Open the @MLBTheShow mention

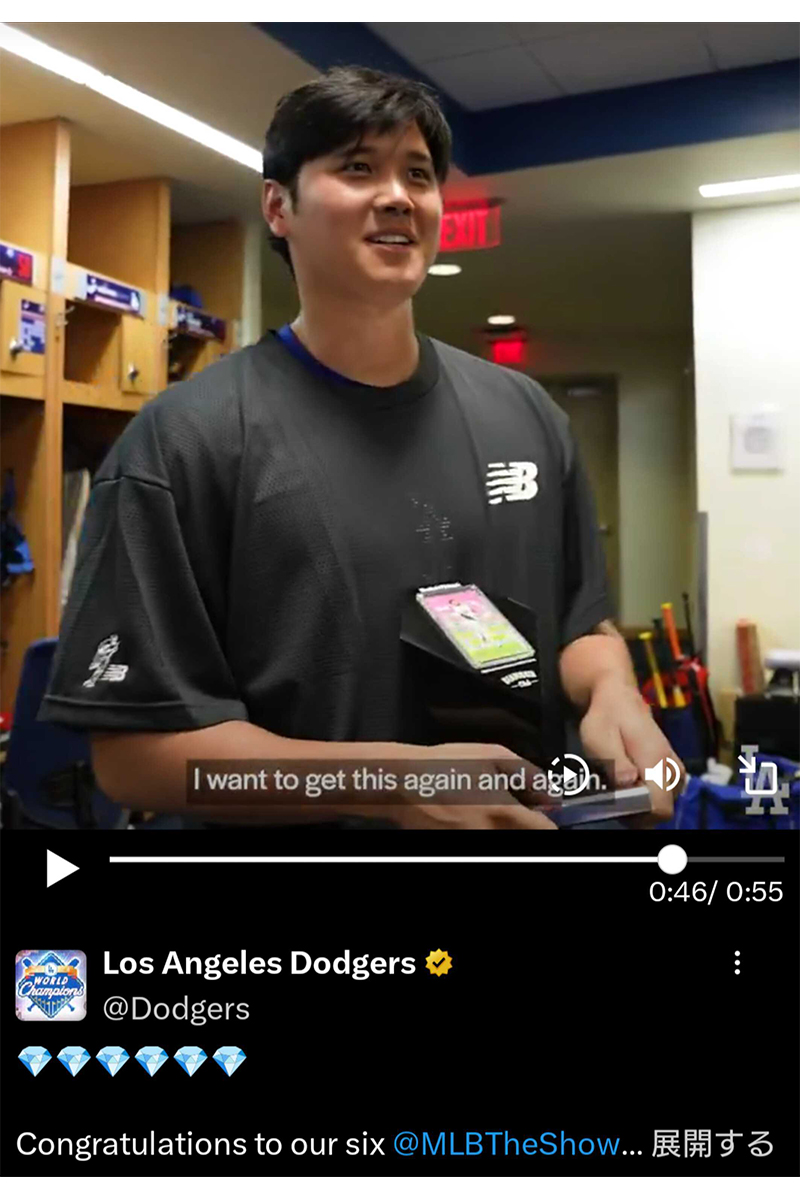[x=506, y=1144]
